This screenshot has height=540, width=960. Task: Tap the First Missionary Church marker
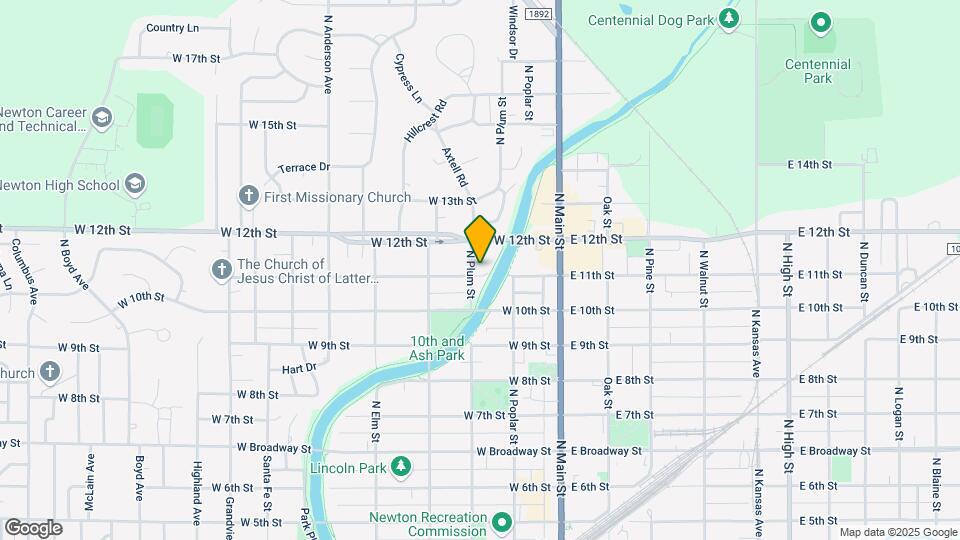click(x=249, y=197)
